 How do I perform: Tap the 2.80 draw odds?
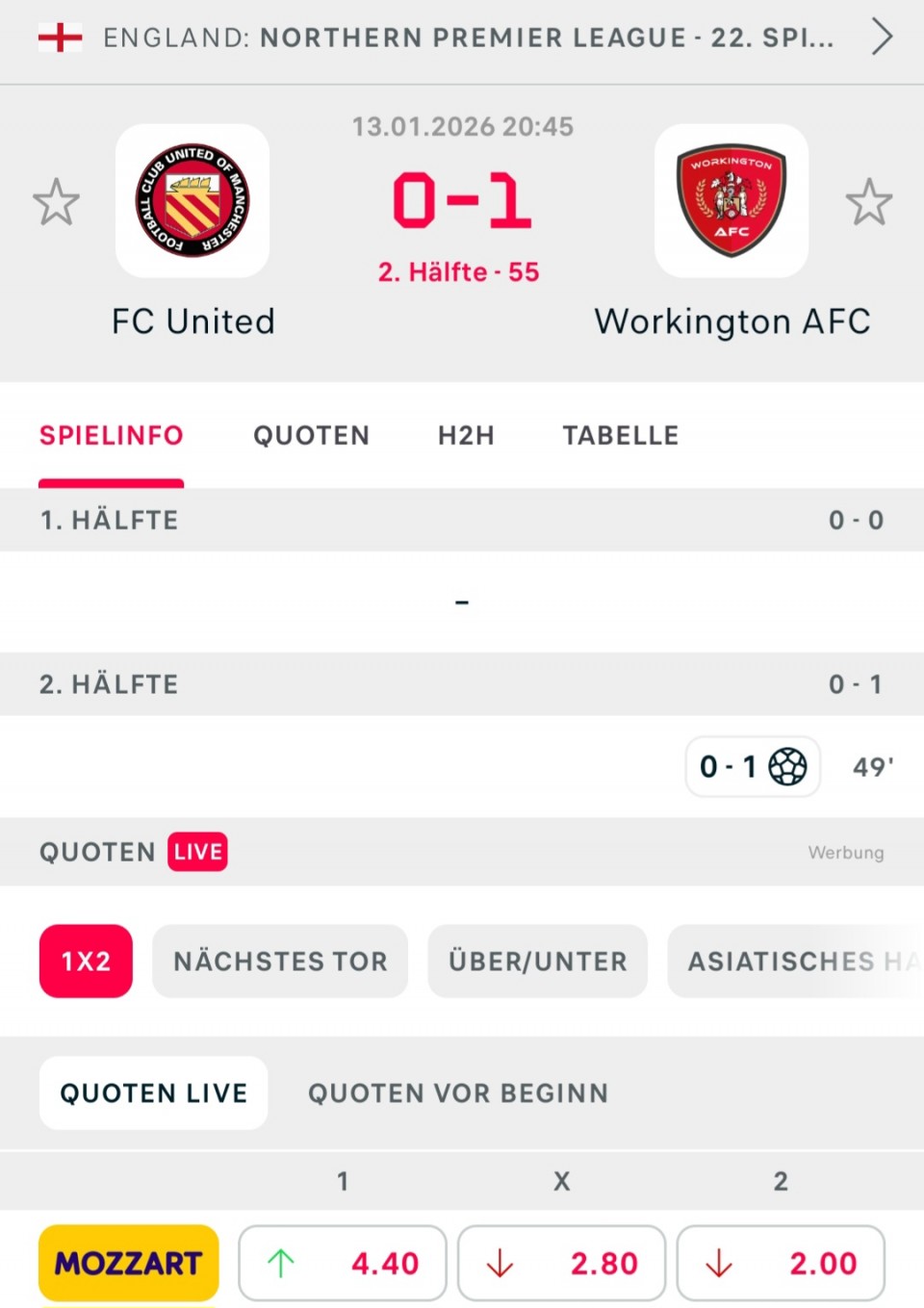pos(561,1263)
